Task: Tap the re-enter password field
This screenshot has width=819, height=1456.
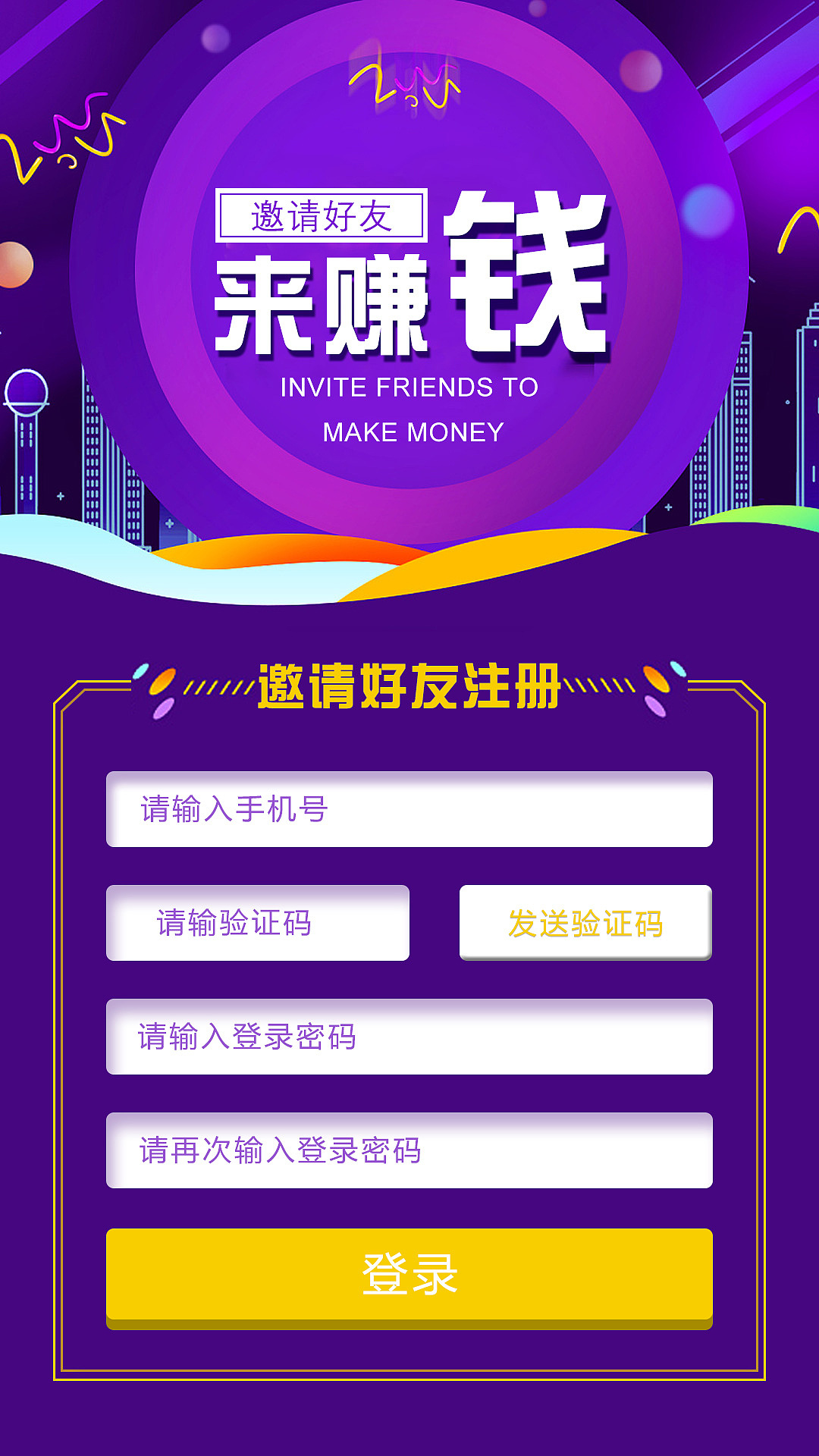Action: click(409, 1150)
